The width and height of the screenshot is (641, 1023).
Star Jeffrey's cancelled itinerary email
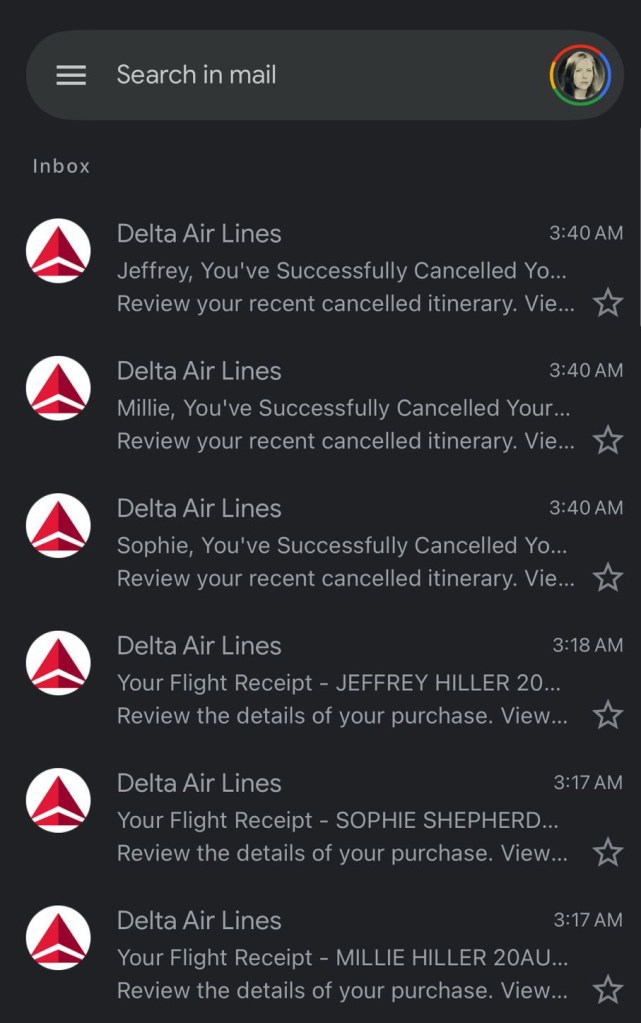tap(608, 303)
